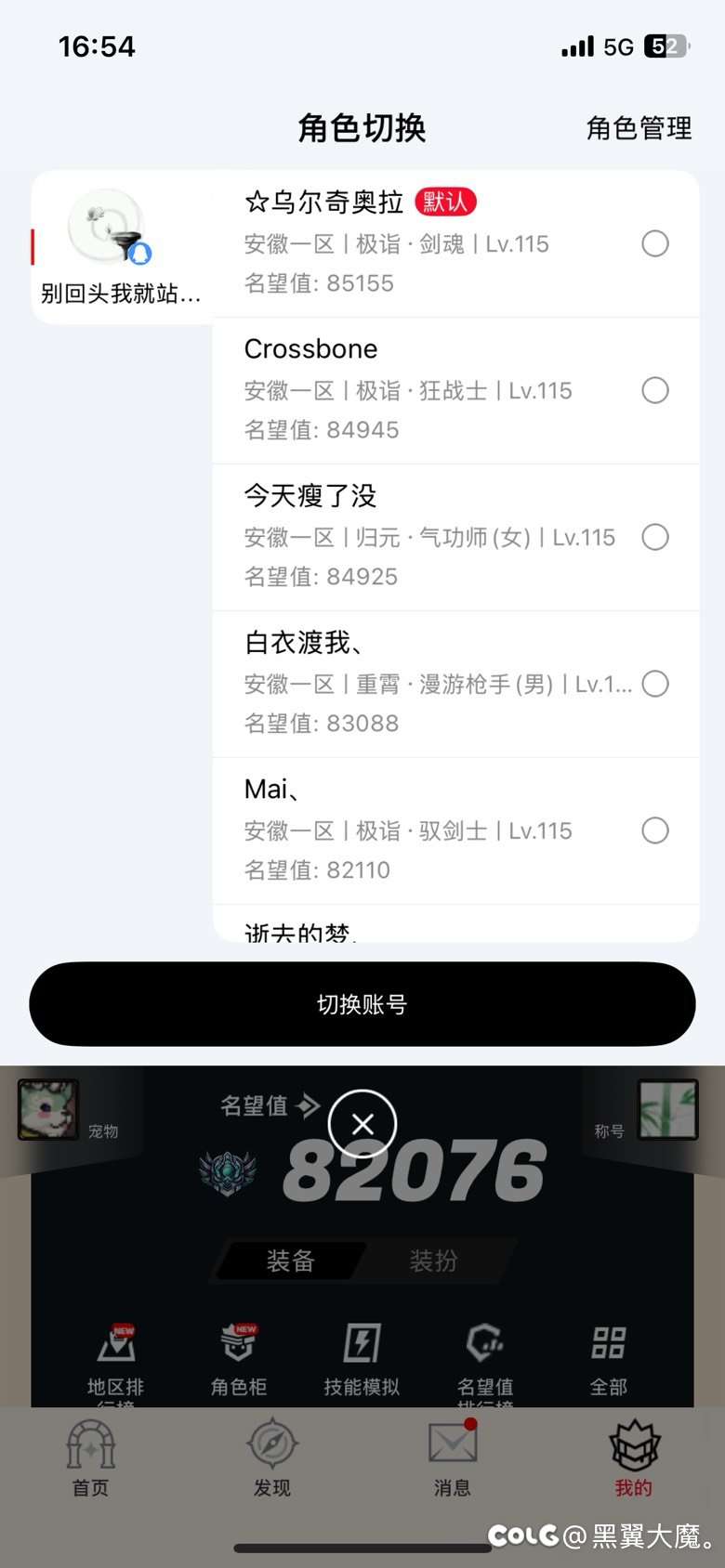
Task: Open 角色管理 in the header
Action: (639, 128)
